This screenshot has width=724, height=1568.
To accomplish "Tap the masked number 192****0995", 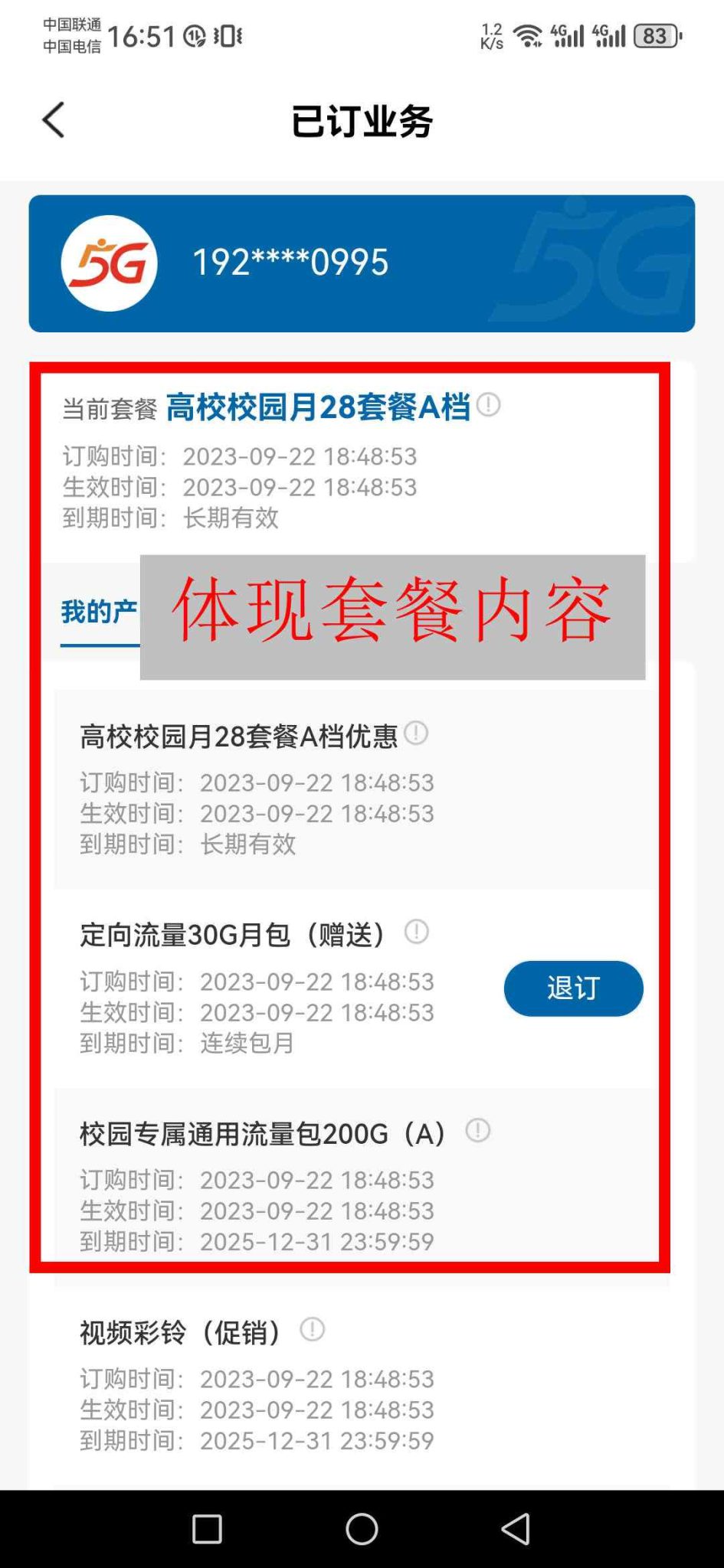I will [289, 263].
